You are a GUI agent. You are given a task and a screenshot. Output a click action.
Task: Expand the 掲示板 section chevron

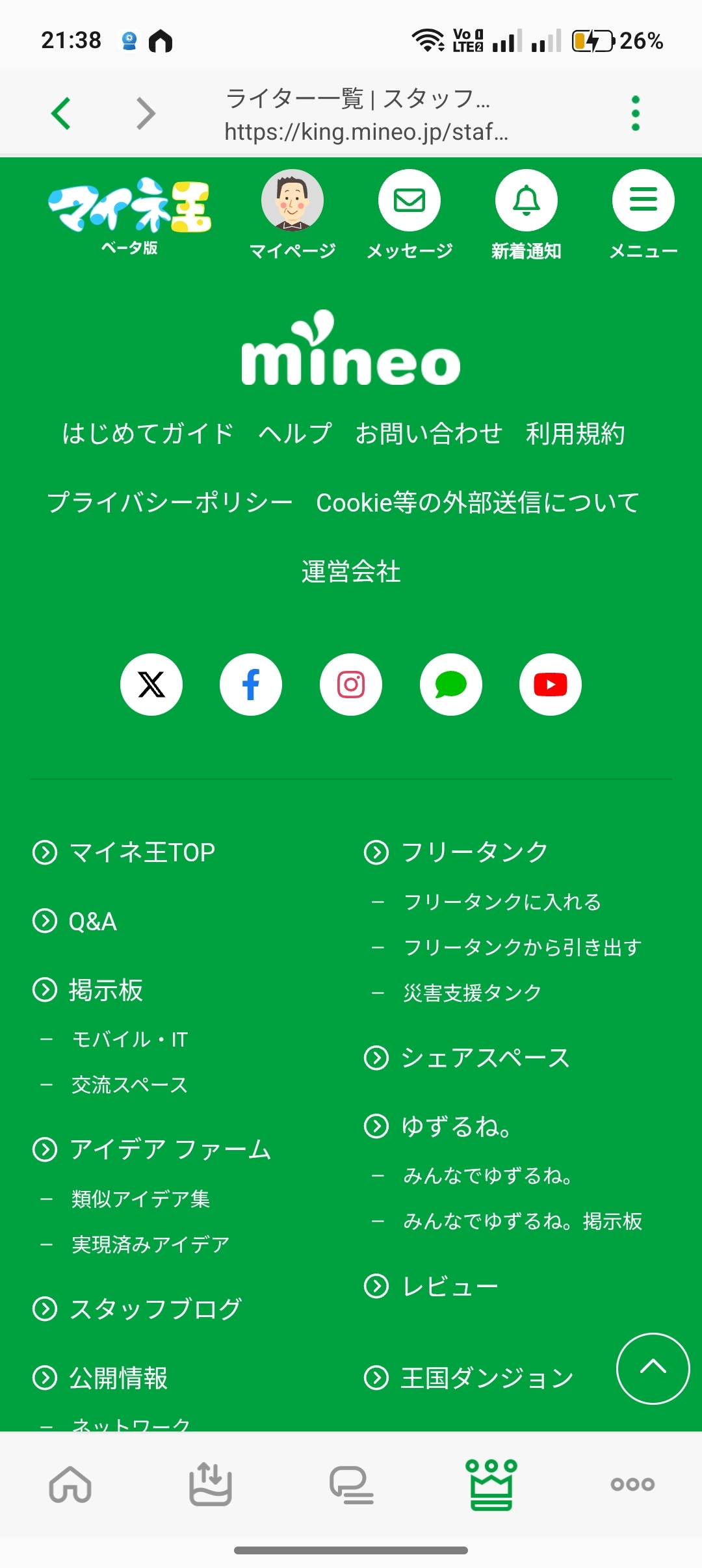pyautogui.click(x=44, y=990)
